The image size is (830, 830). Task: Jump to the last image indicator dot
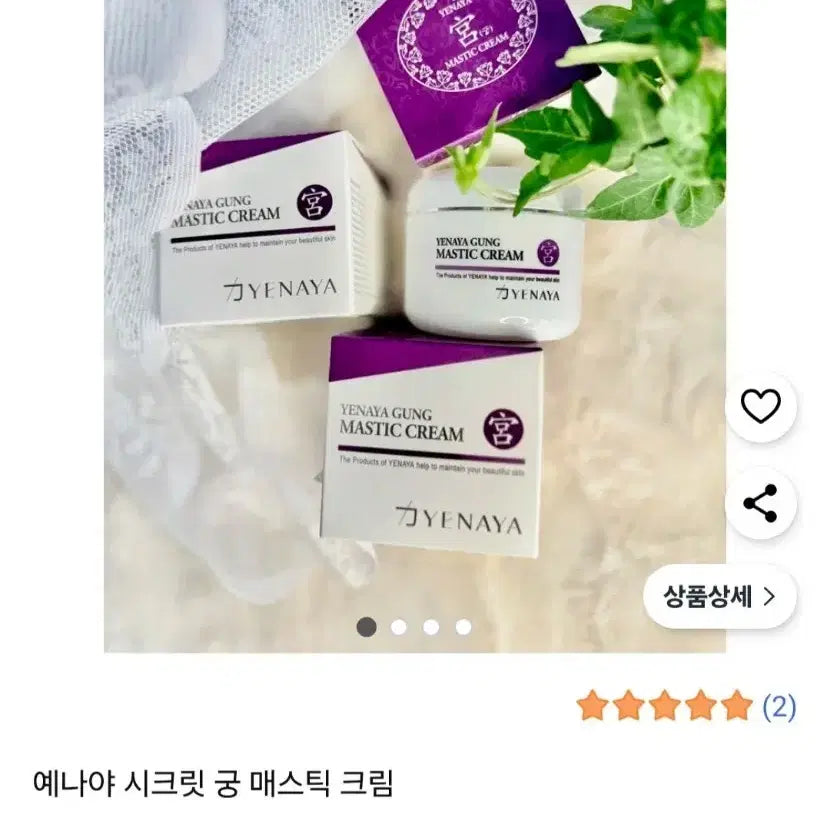463,627
